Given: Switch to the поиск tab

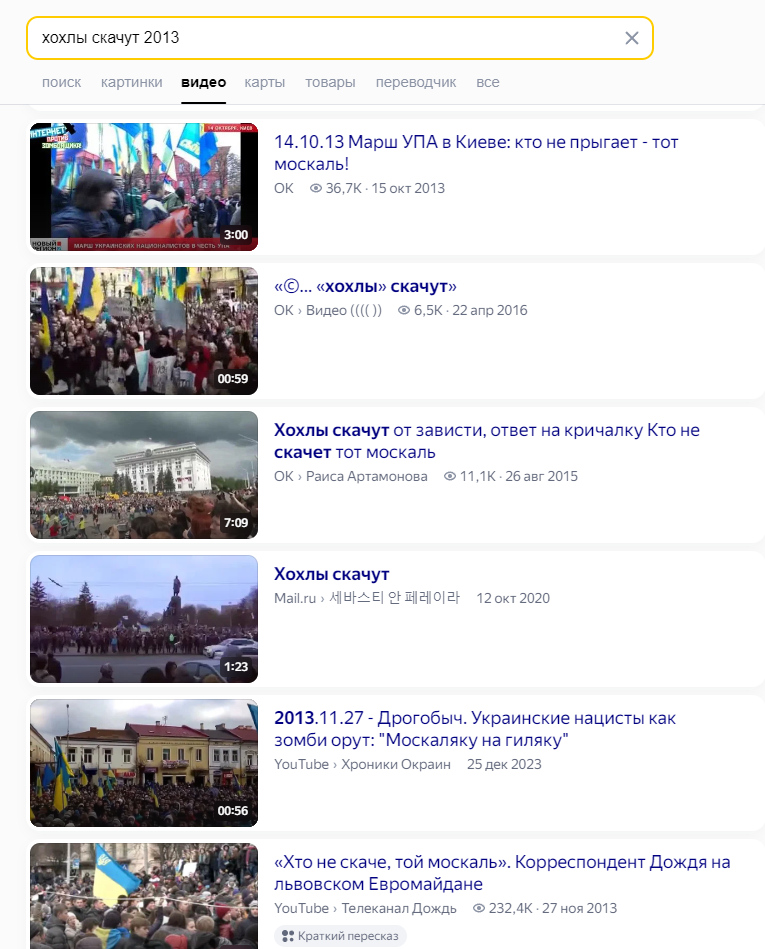Looking at the screenshot, I should coord(62,82).
